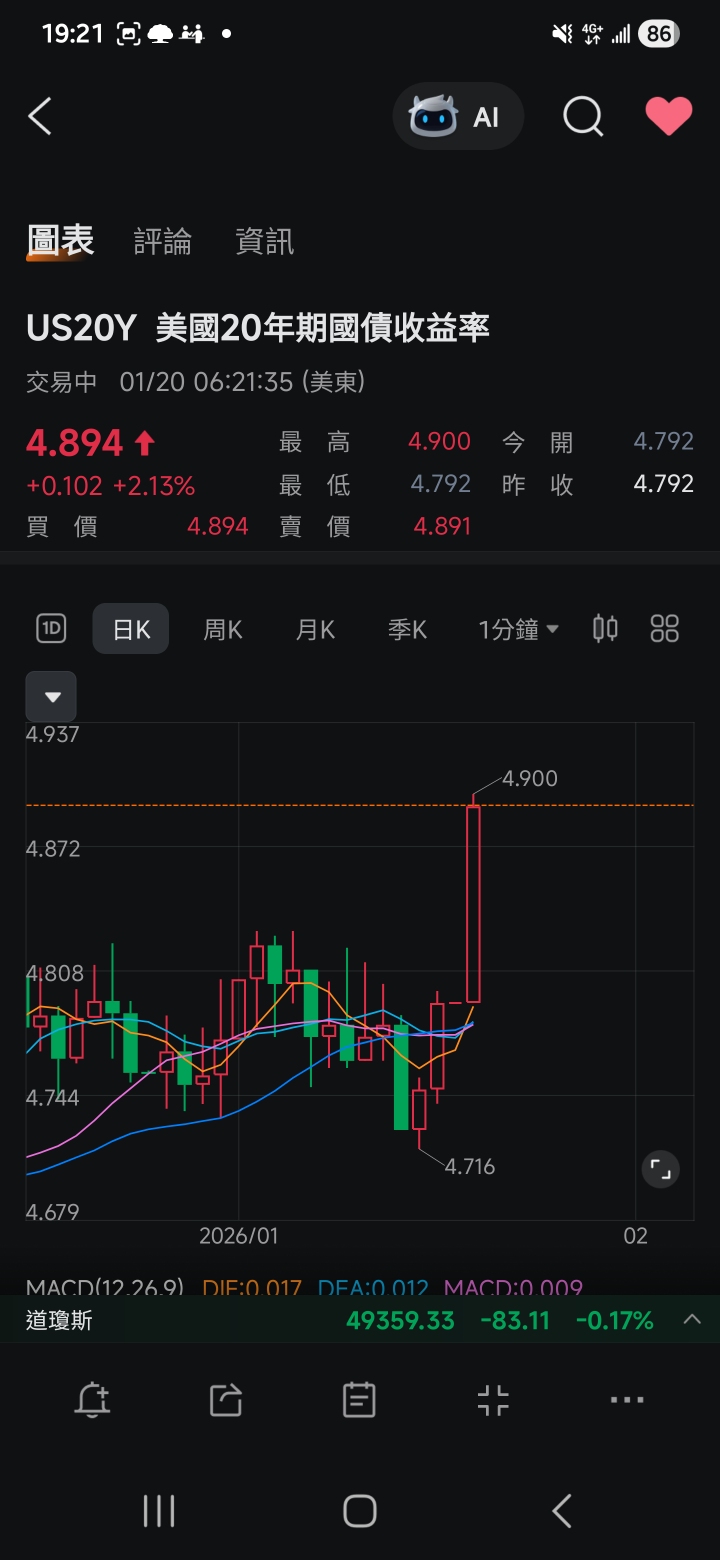
Task: Select the 月K monthly chart option
Action: click(314, 628)
